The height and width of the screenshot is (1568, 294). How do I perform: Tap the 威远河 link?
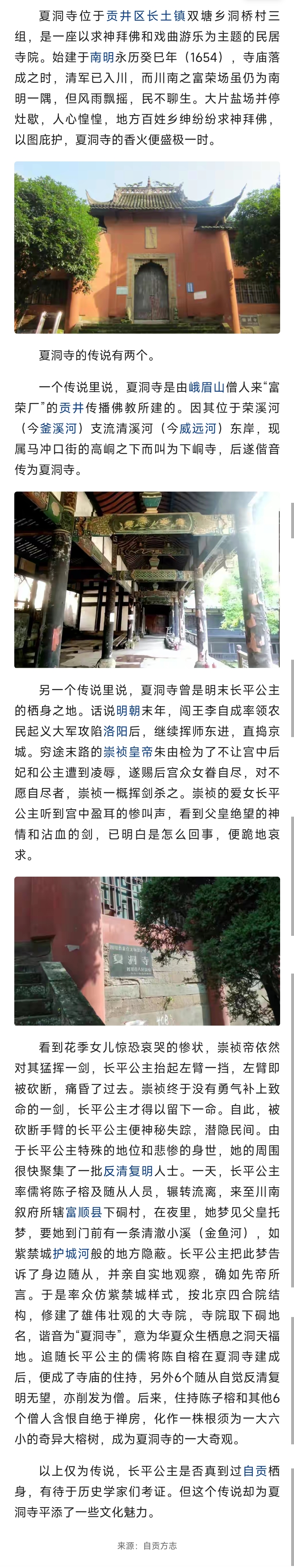point(197,429)
